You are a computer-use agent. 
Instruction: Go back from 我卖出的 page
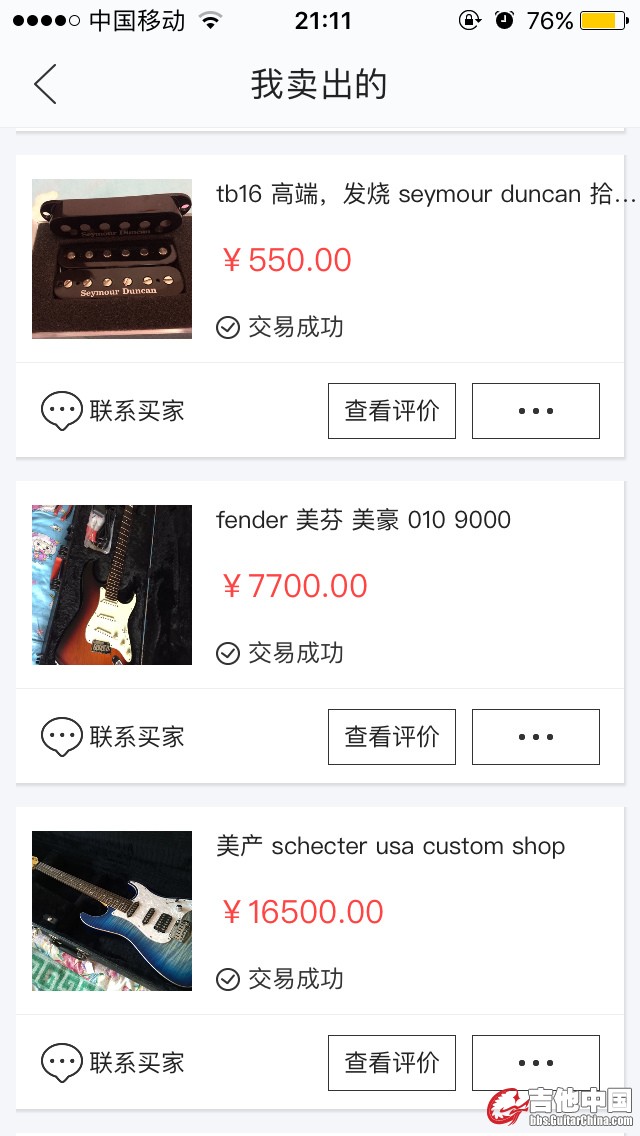[46, 84]
